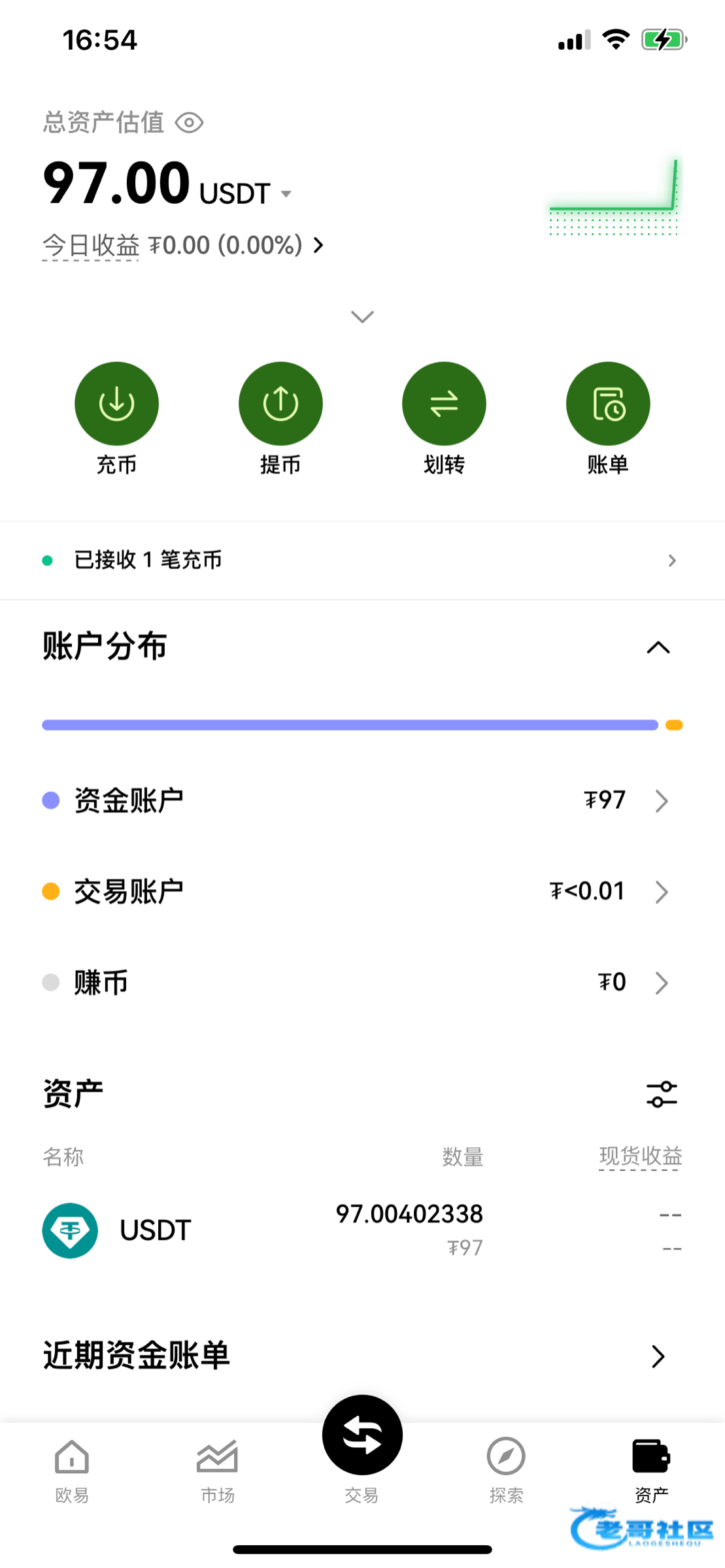Collapse the 账户分布 section

click(x=658, y=647)
